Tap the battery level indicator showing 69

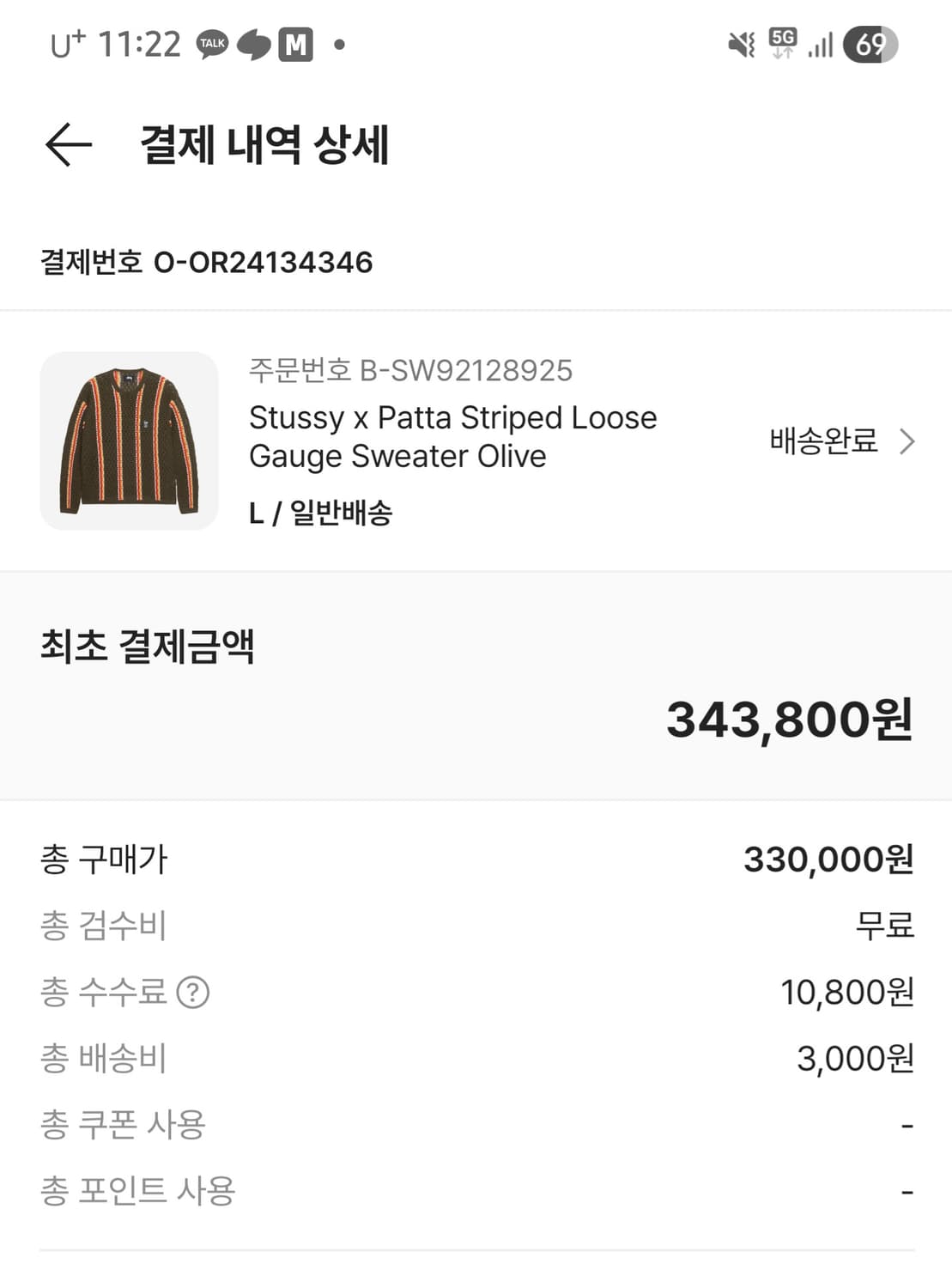(x=870, y=44)
